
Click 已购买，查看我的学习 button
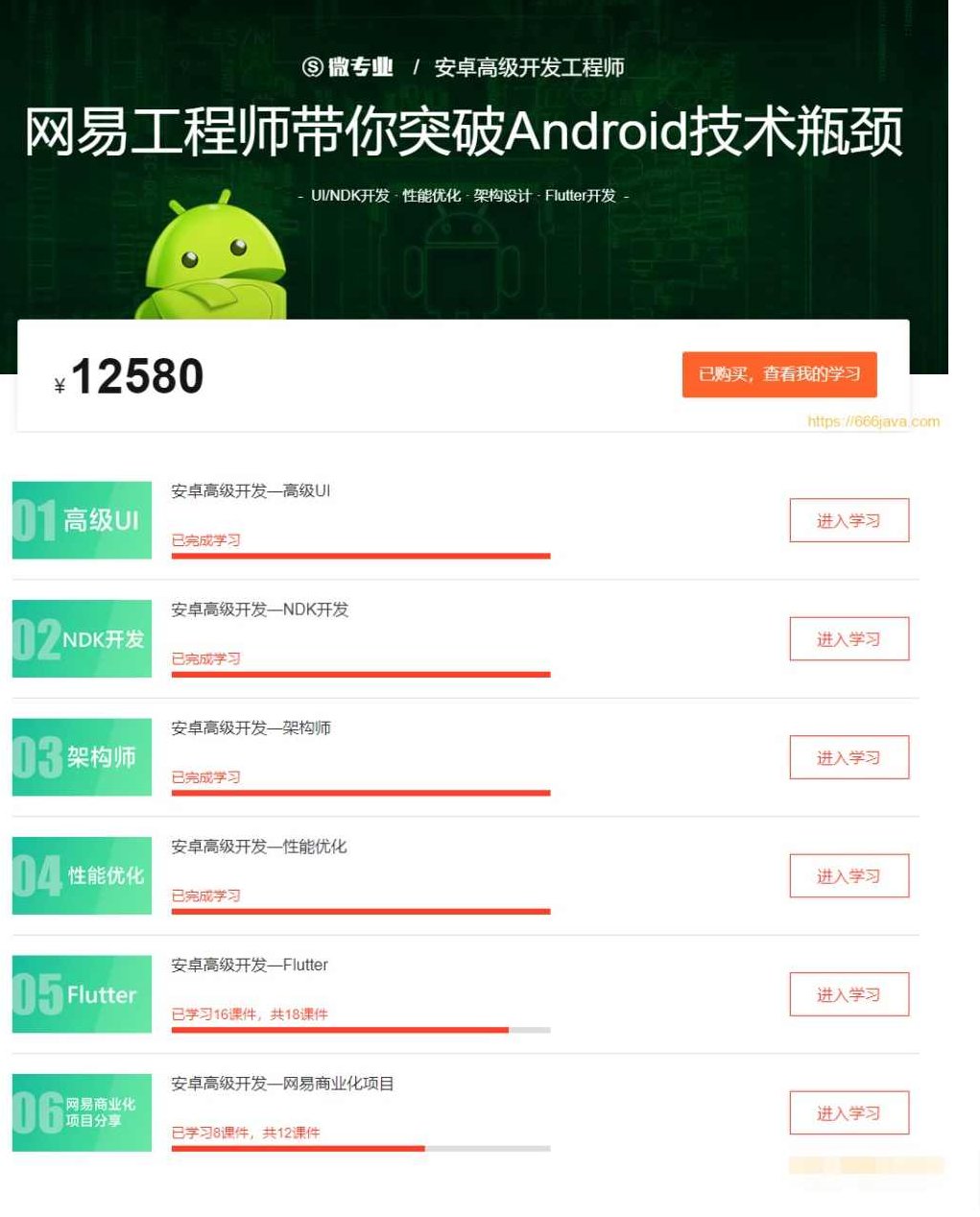779,374
